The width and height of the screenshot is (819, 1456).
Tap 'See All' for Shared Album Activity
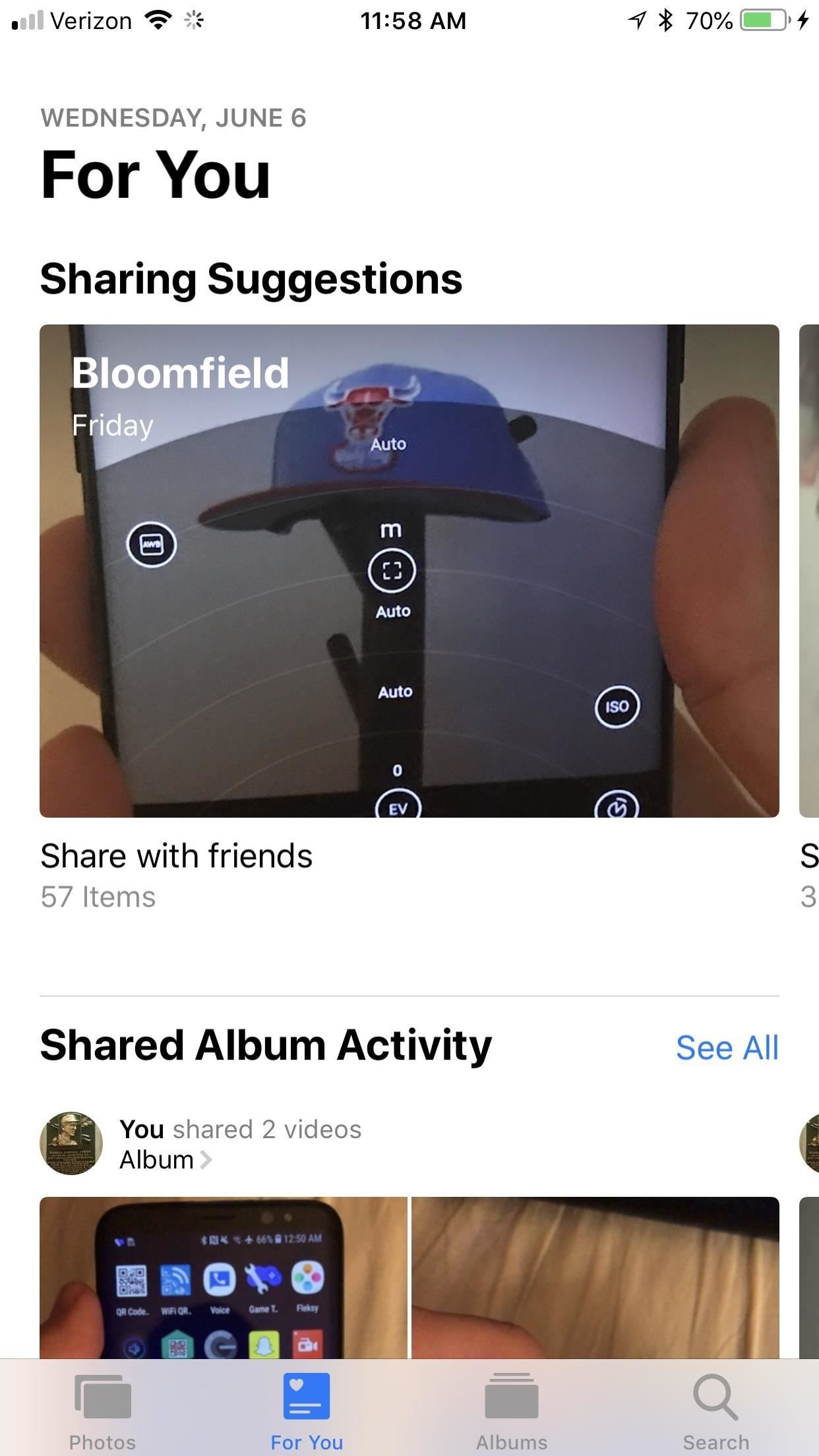coord(726,1047)
